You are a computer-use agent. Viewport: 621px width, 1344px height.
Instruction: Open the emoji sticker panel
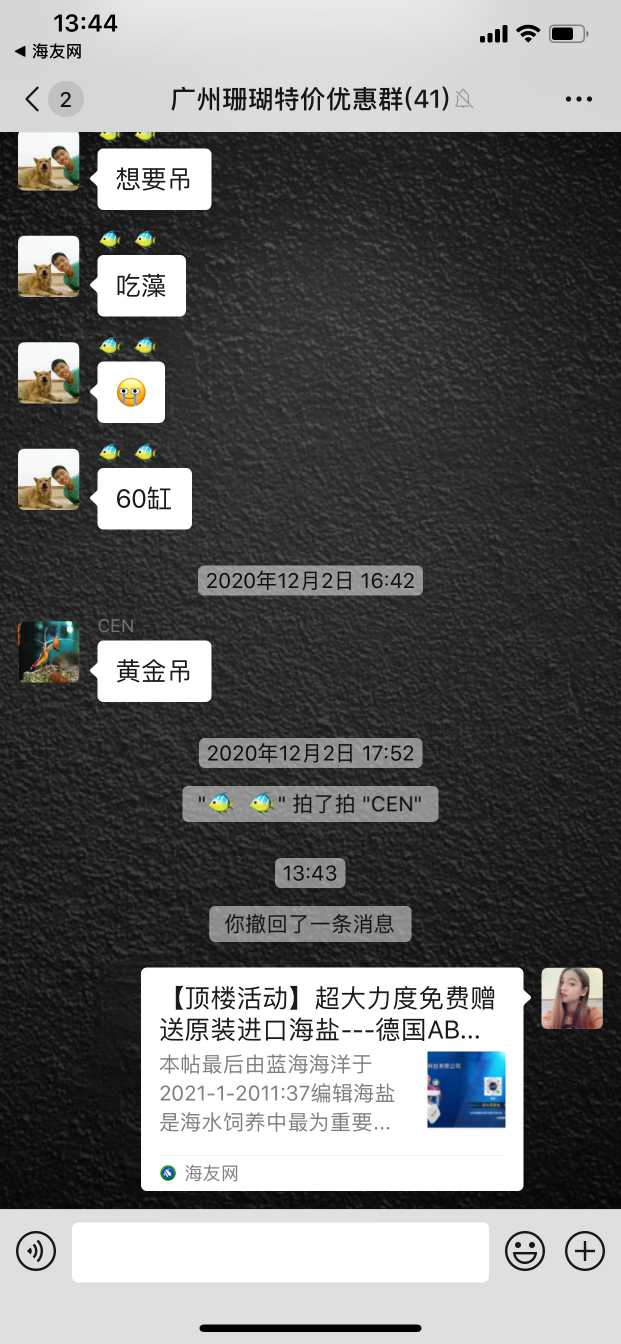tap(525, 1251)
